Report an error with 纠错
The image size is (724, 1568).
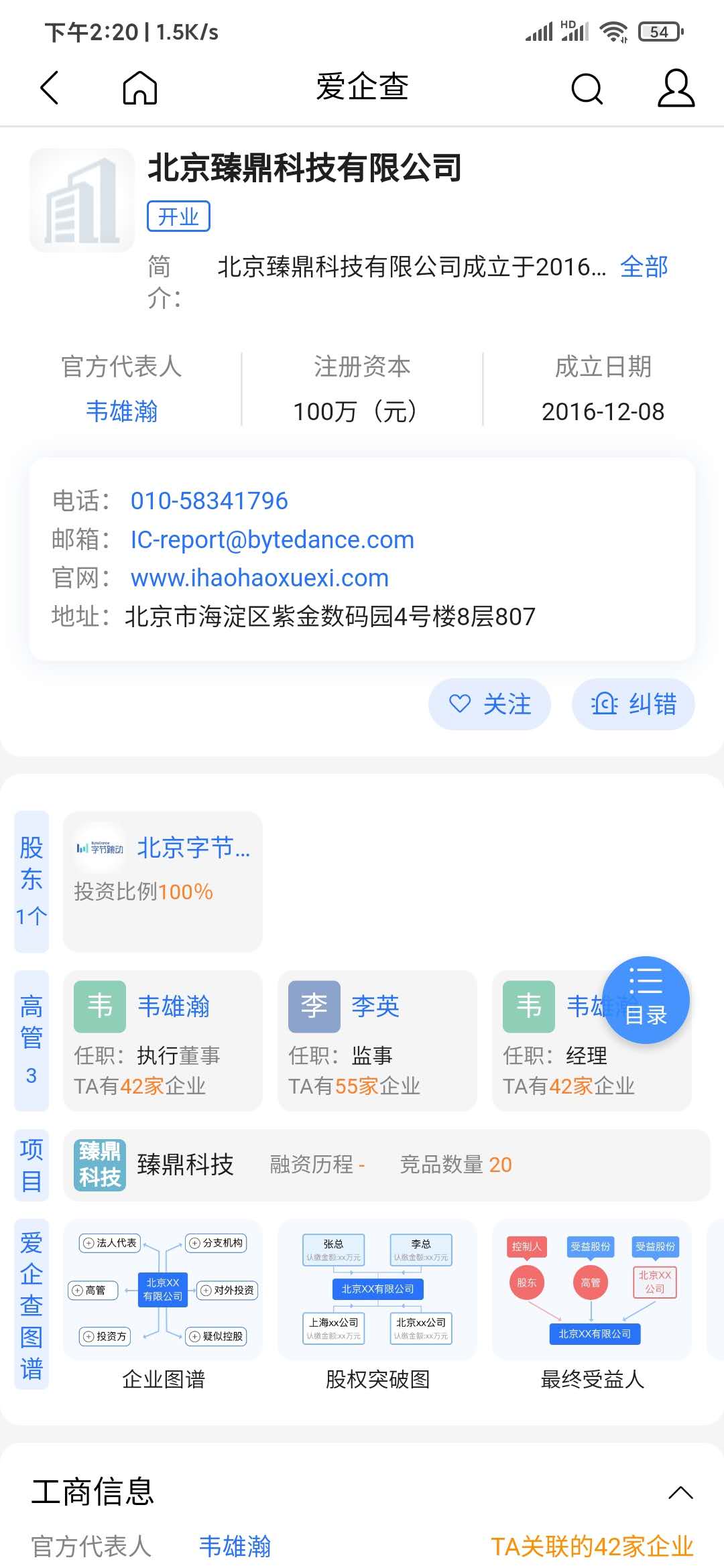[633, 704]
